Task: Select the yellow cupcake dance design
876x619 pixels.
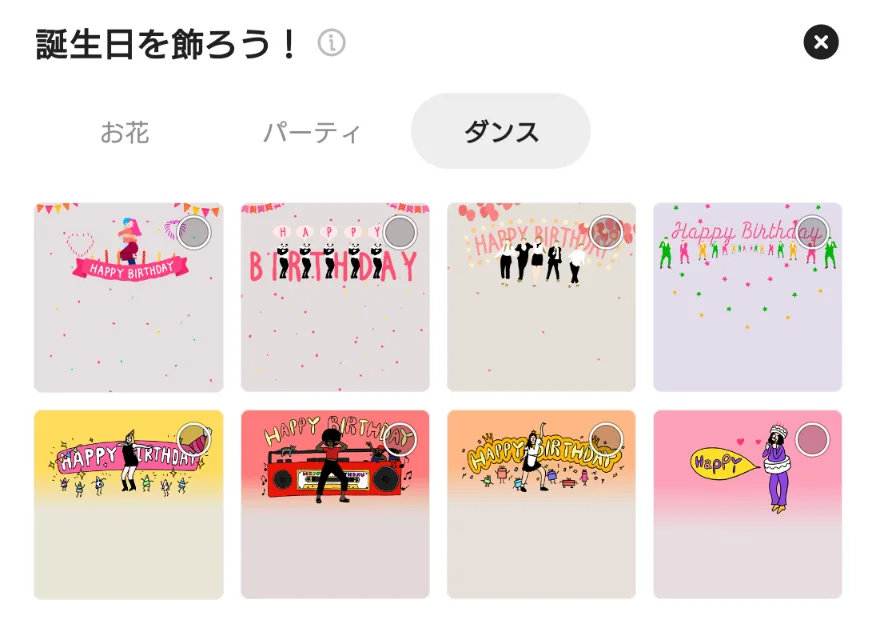Action: pyautogui.click(x=128, y=504)
